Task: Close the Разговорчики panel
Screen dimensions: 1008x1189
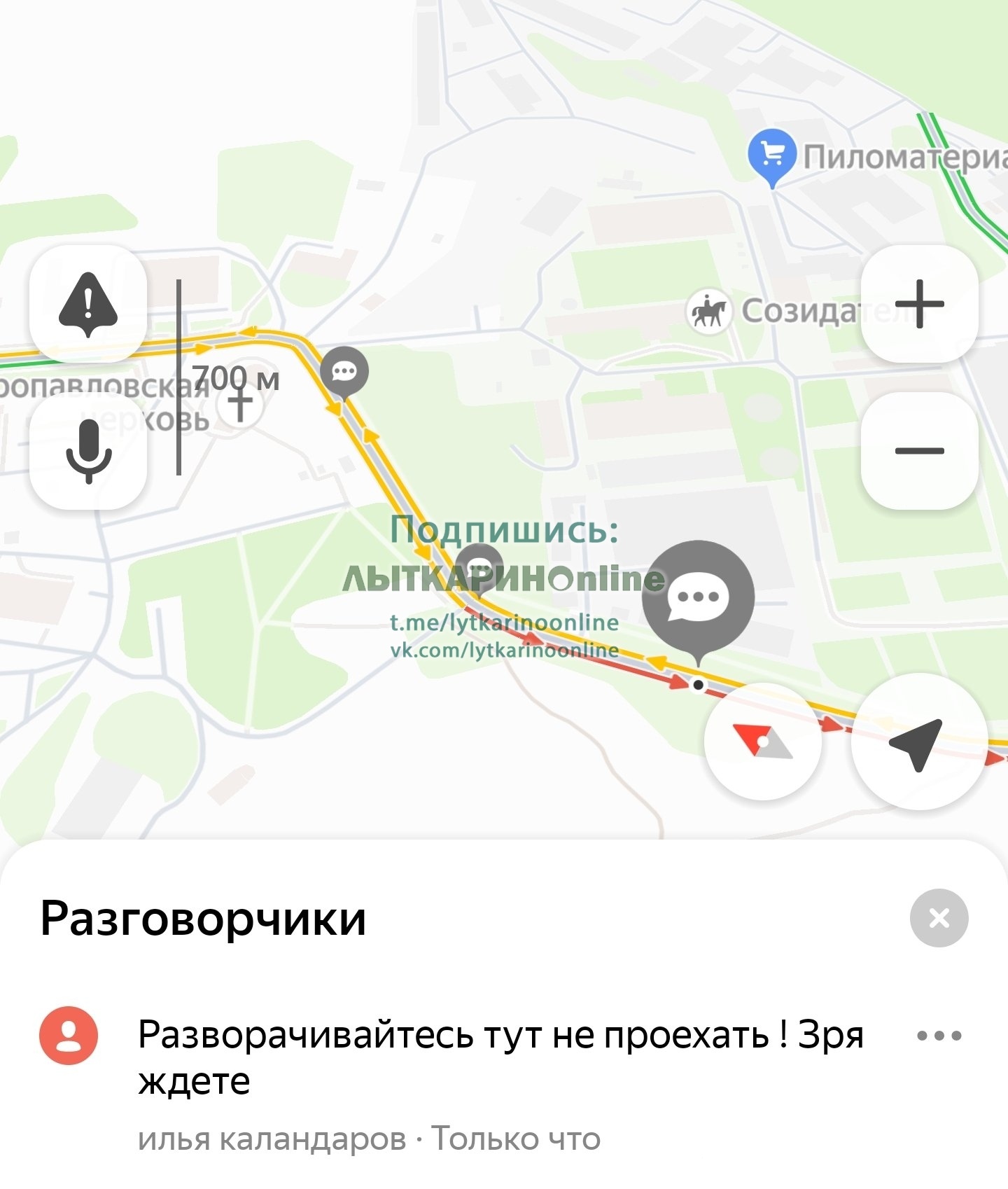Action: (939, 918)
